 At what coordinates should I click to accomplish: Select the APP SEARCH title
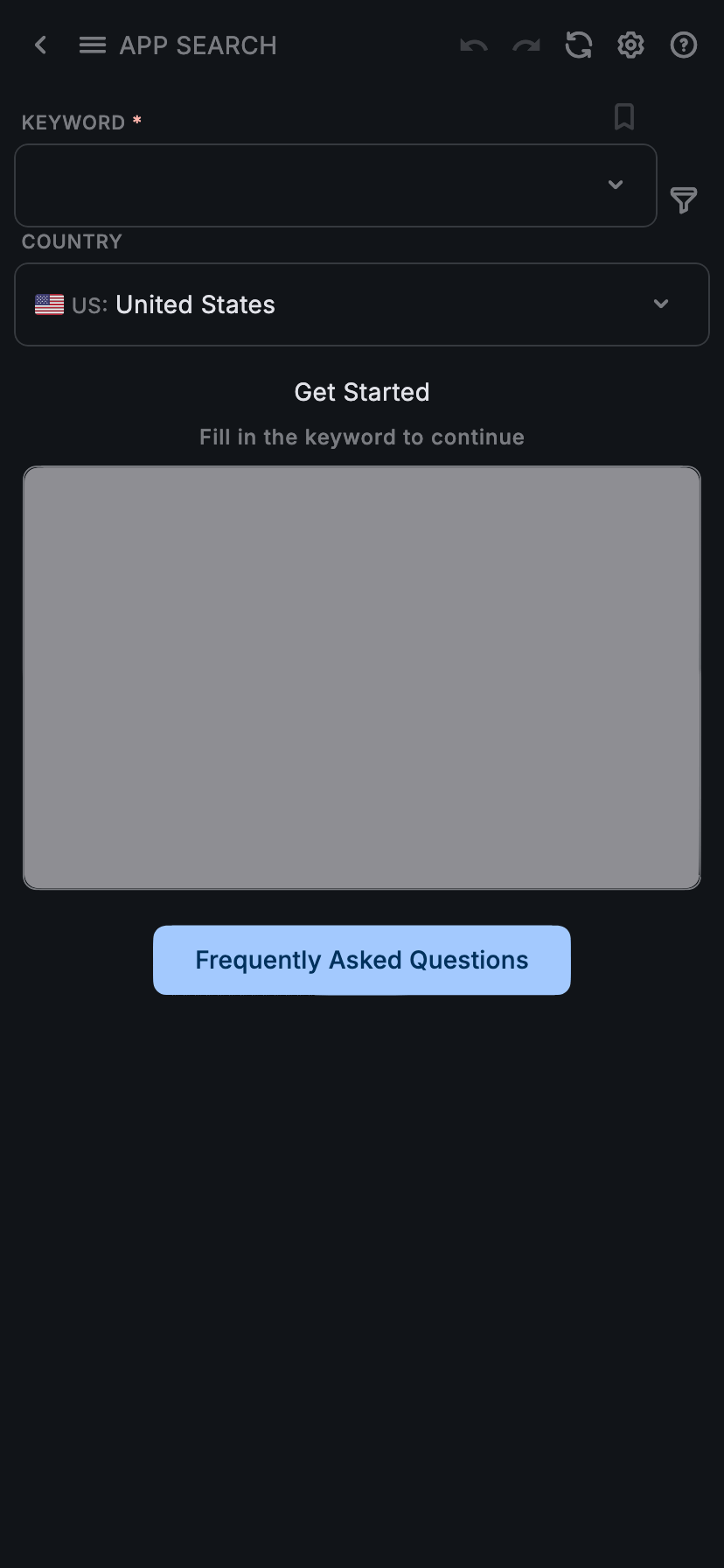(x=198, y=45)
